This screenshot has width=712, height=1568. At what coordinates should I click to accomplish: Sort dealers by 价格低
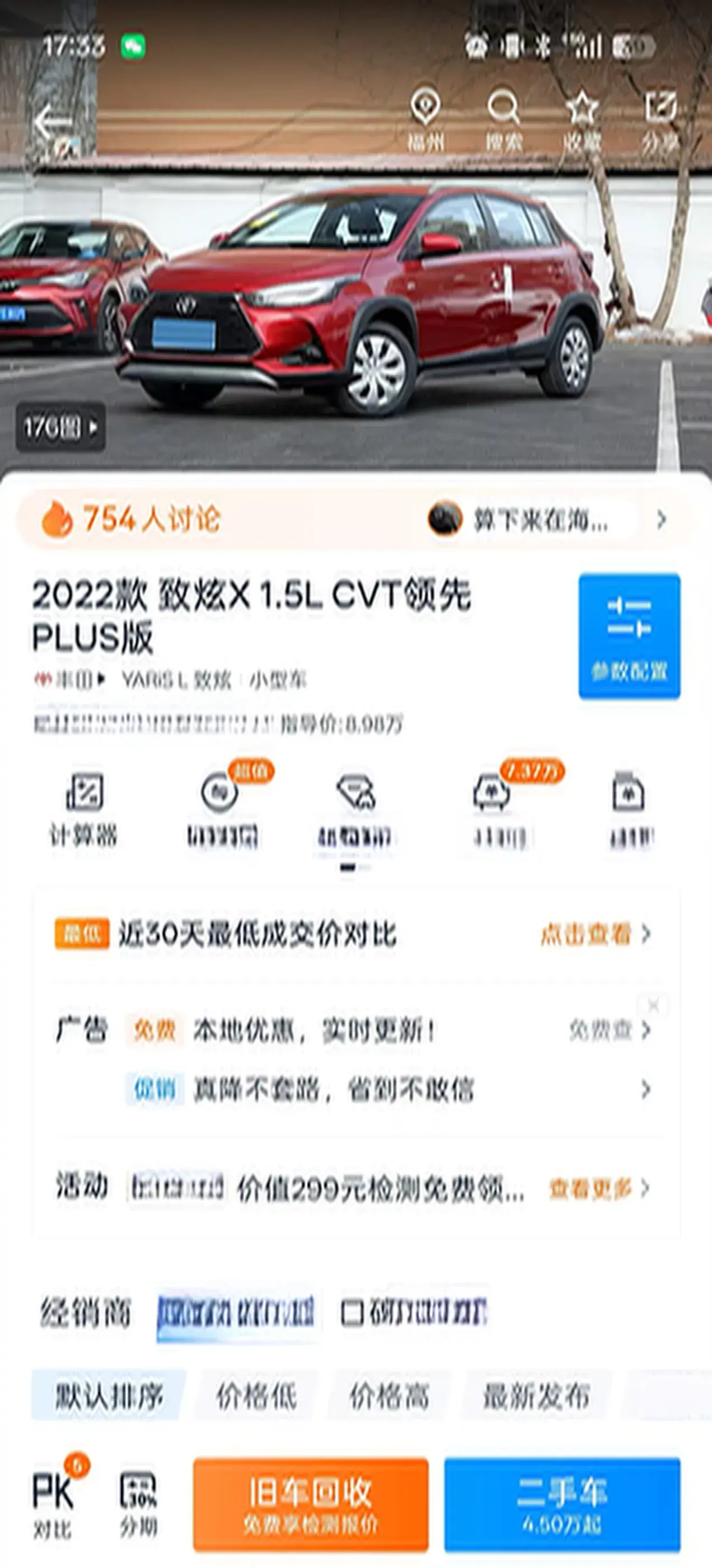(x=257, y=1396)
